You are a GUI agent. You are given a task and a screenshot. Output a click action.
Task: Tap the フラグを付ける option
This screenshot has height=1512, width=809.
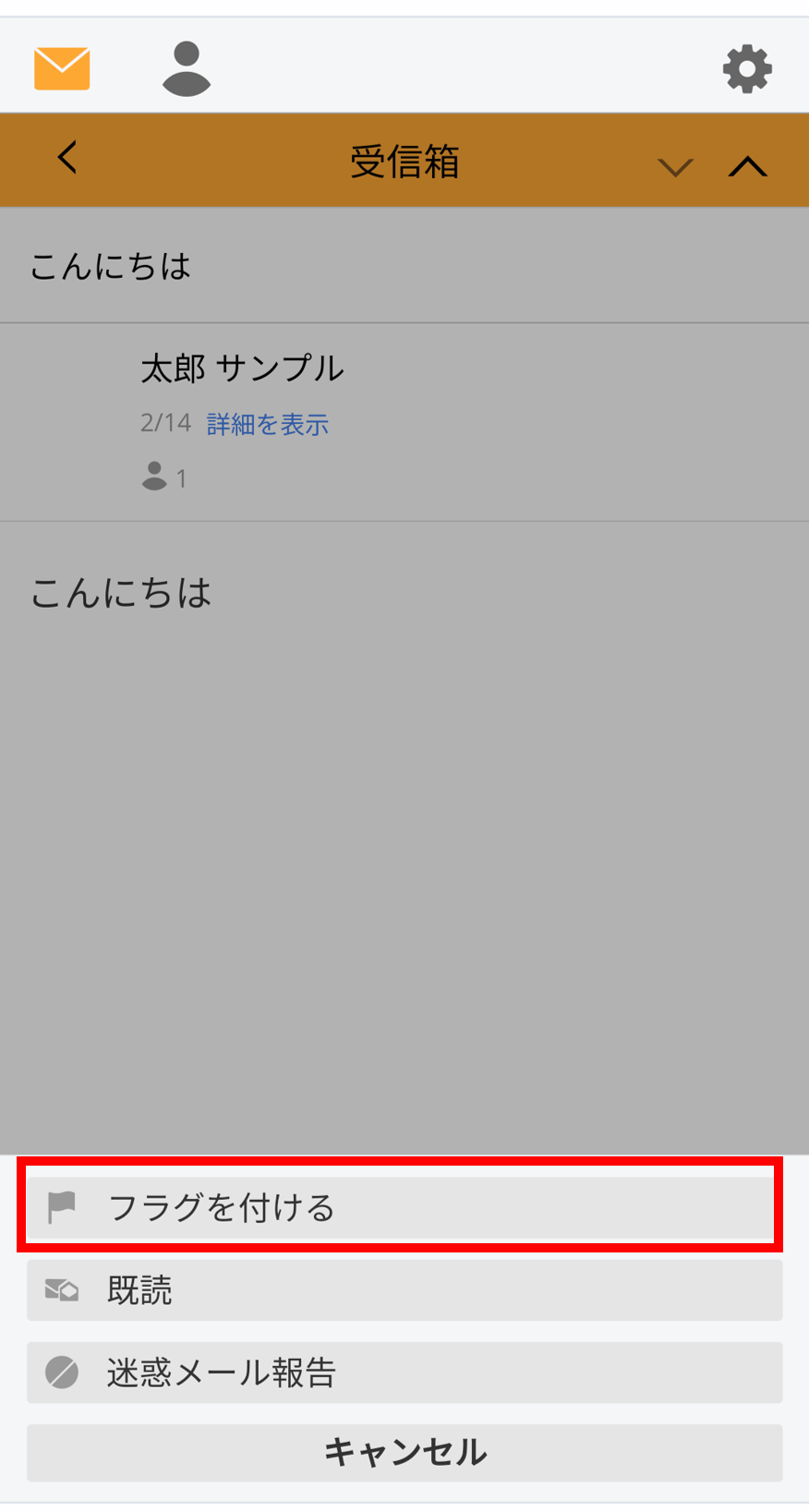pos(404,1206)
